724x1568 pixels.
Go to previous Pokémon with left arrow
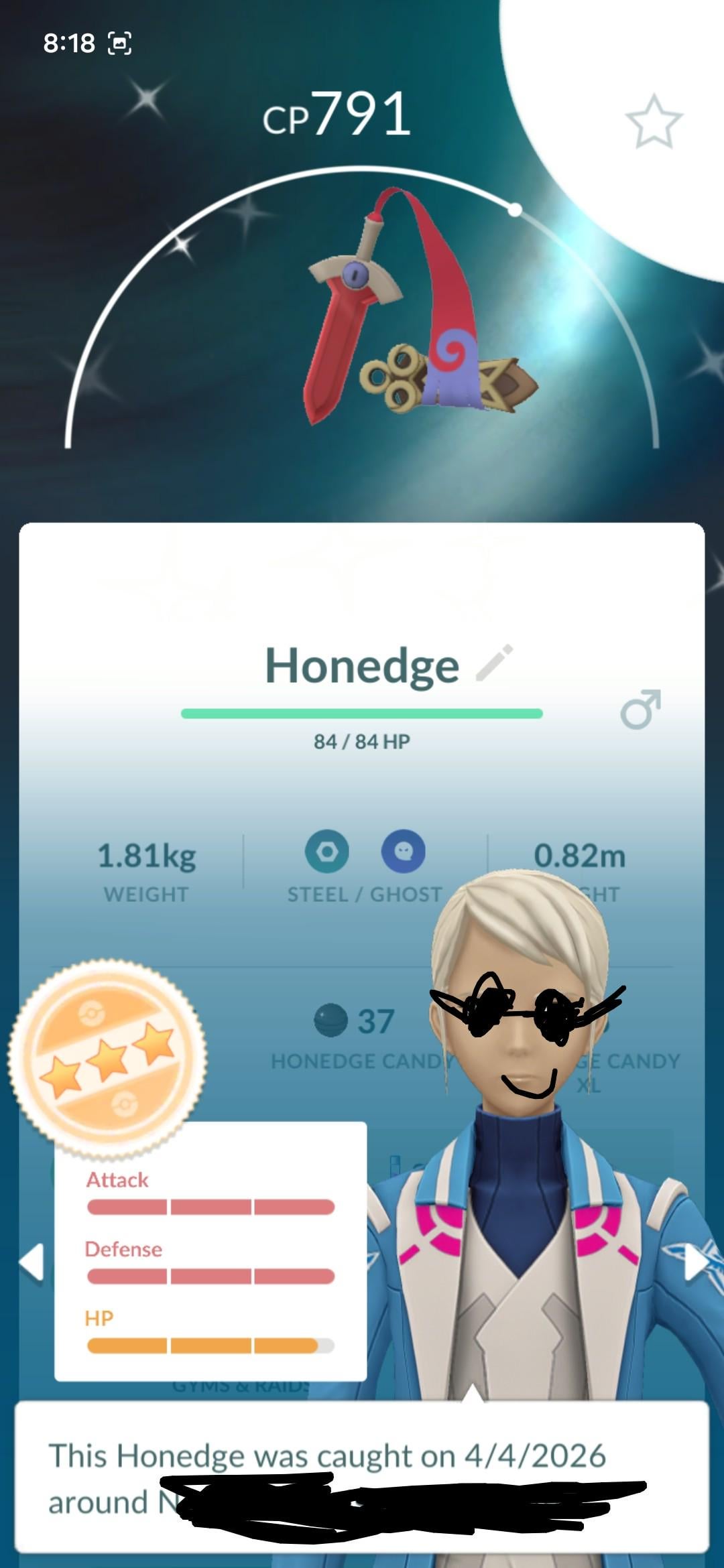click(x=32, y=1262)
